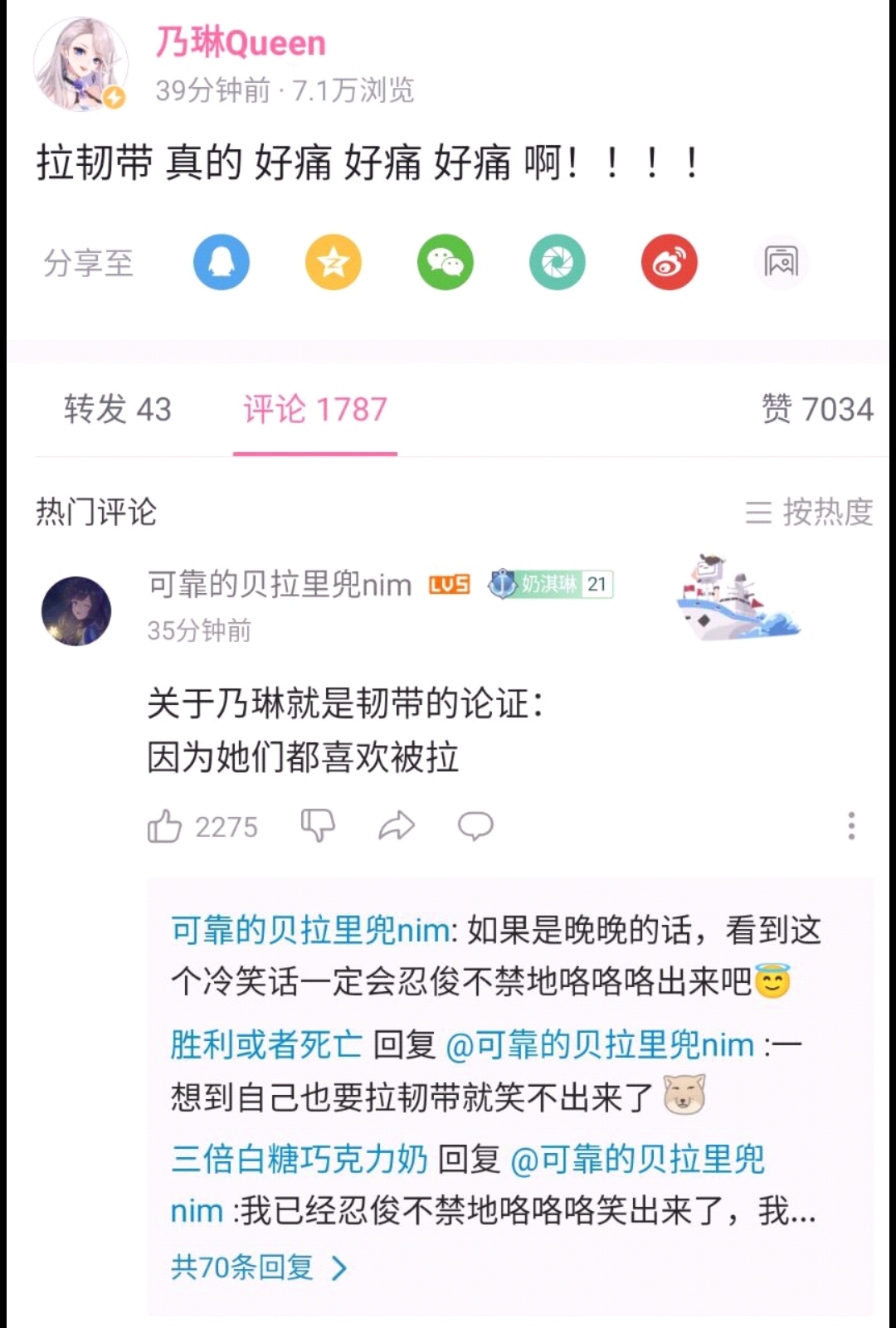Open 乃琳Queen's profile avatar

80,65
